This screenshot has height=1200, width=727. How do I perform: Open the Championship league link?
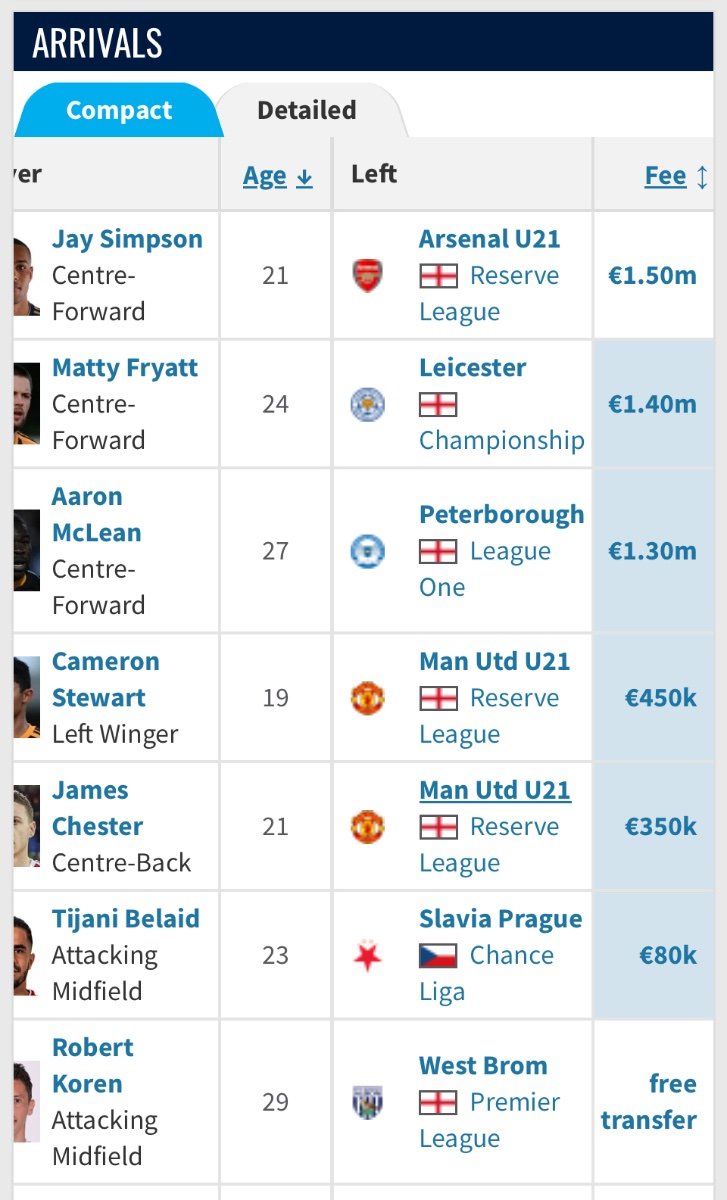[x=501, y=440]
